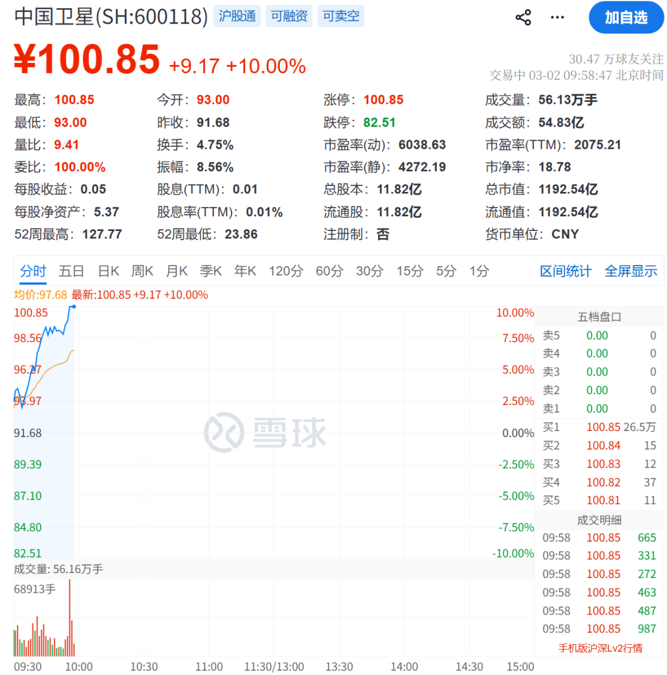Switch to the 季K chart tab
Image resolution: width=667 pixels, height=675 pixels.
click(x=211, y=271)
